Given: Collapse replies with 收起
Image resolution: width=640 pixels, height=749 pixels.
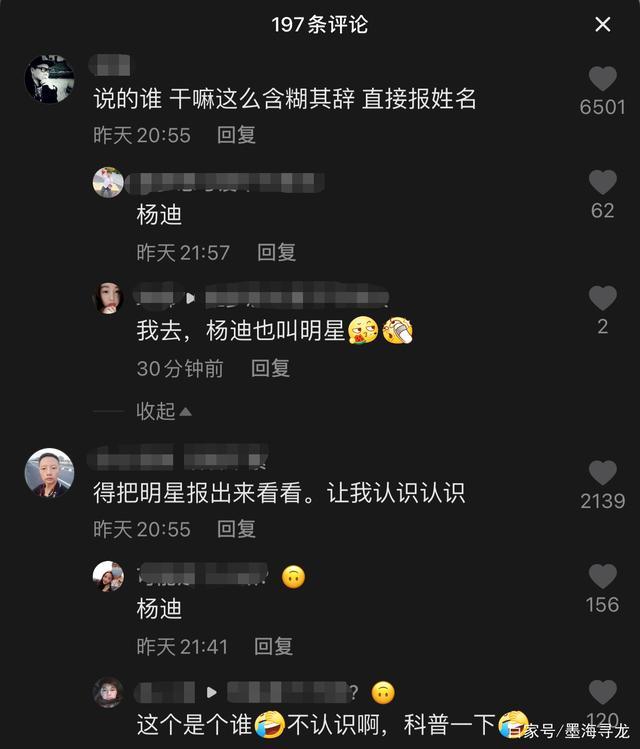Looking at the screenshot, I should point(163,411).
